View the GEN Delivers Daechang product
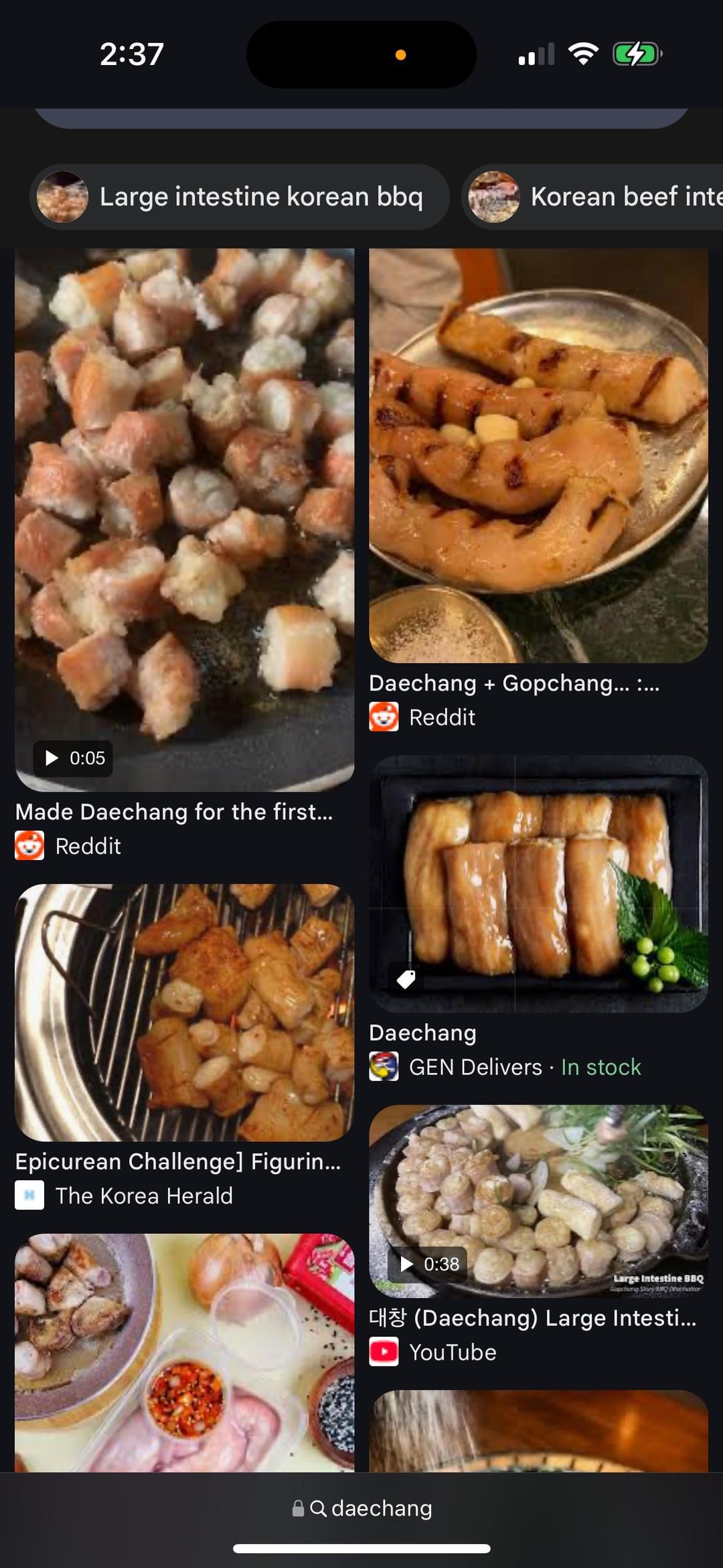This screenshot has width=723, height=1568. [x=538, y=884]
